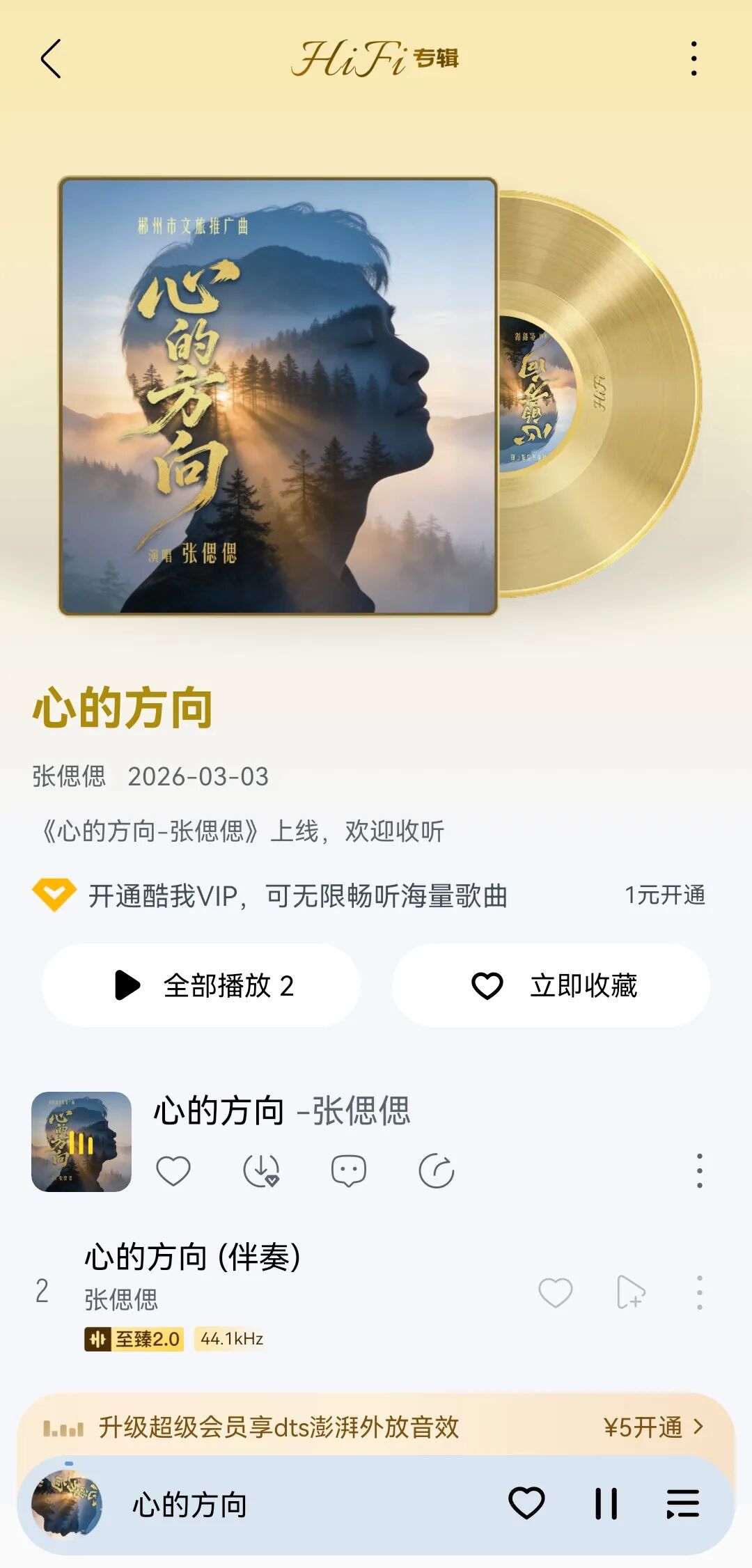Viewport: 752px width, 1568px height.
Task: Like the 心的方向 (伴奏) track
Action: point(556,1292)
